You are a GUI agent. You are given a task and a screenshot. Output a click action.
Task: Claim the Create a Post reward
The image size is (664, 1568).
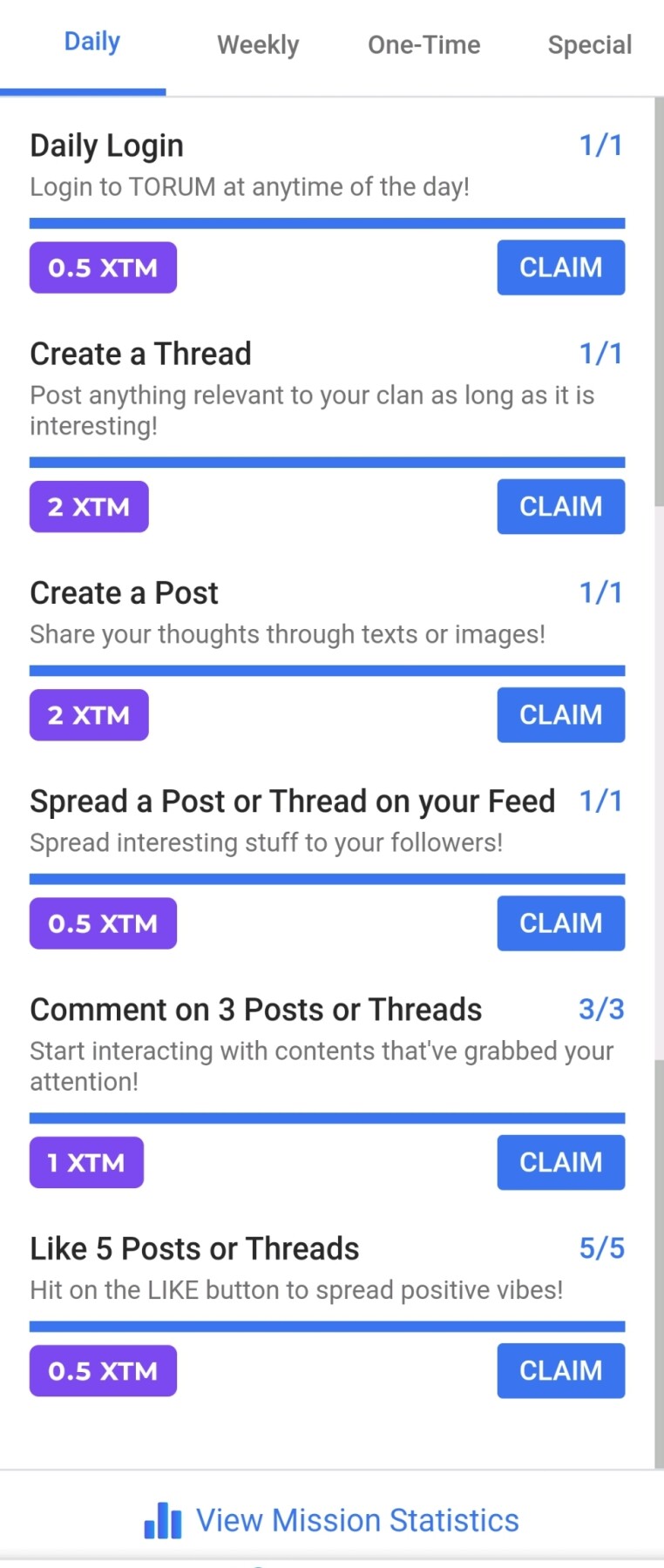pyautogui.click(x=560, y=715)
